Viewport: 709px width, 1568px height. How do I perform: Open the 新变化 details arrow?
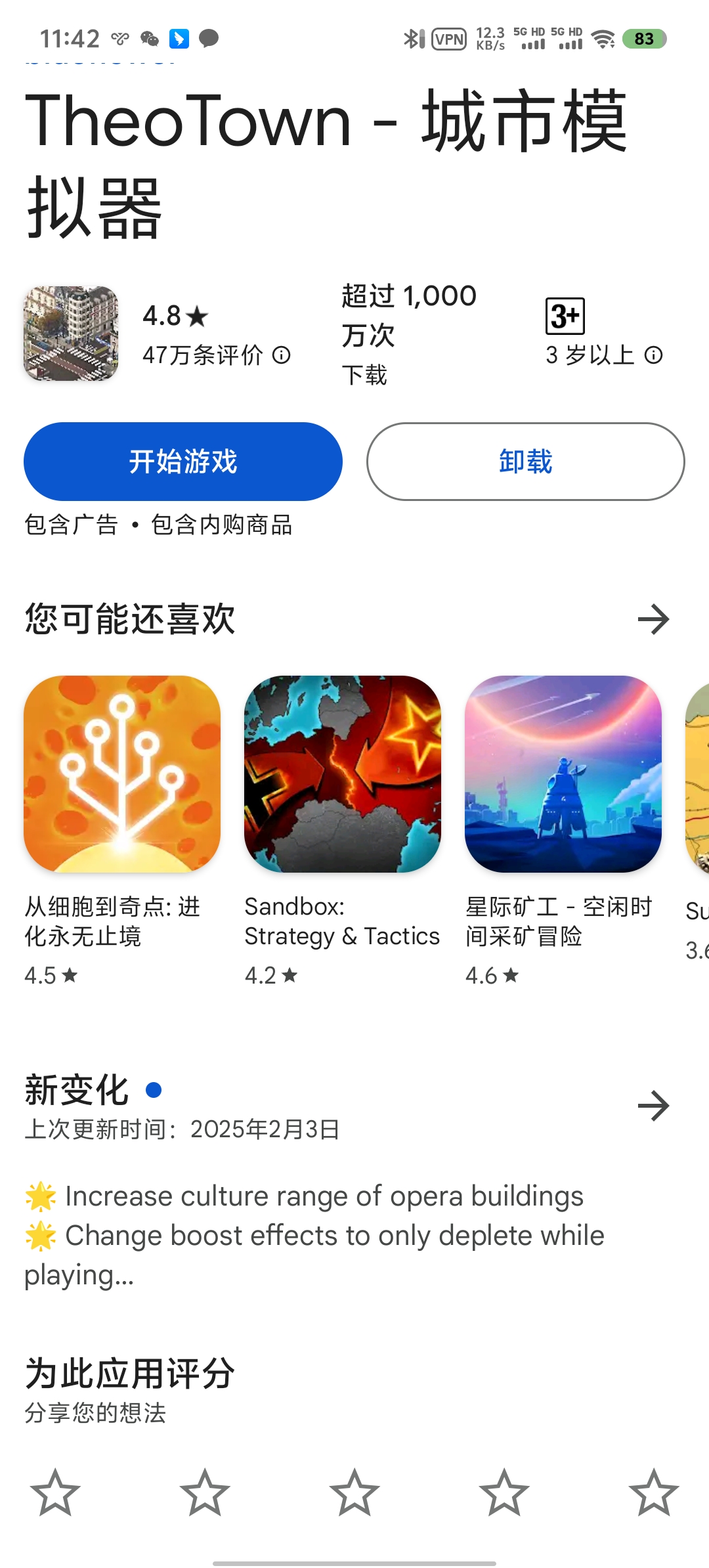[653, 1106]
